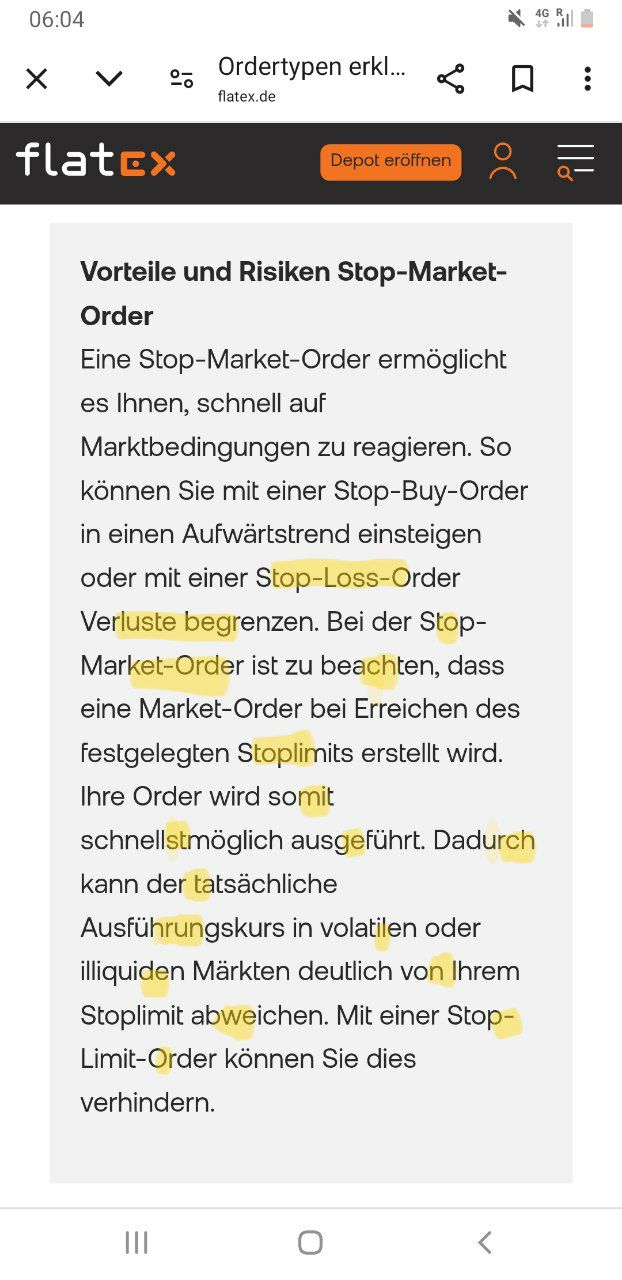Image resolution: width=622 pixels, height=1280 pixels.
Task: Go back using the system back button
Action: (x=485, y=1242)
